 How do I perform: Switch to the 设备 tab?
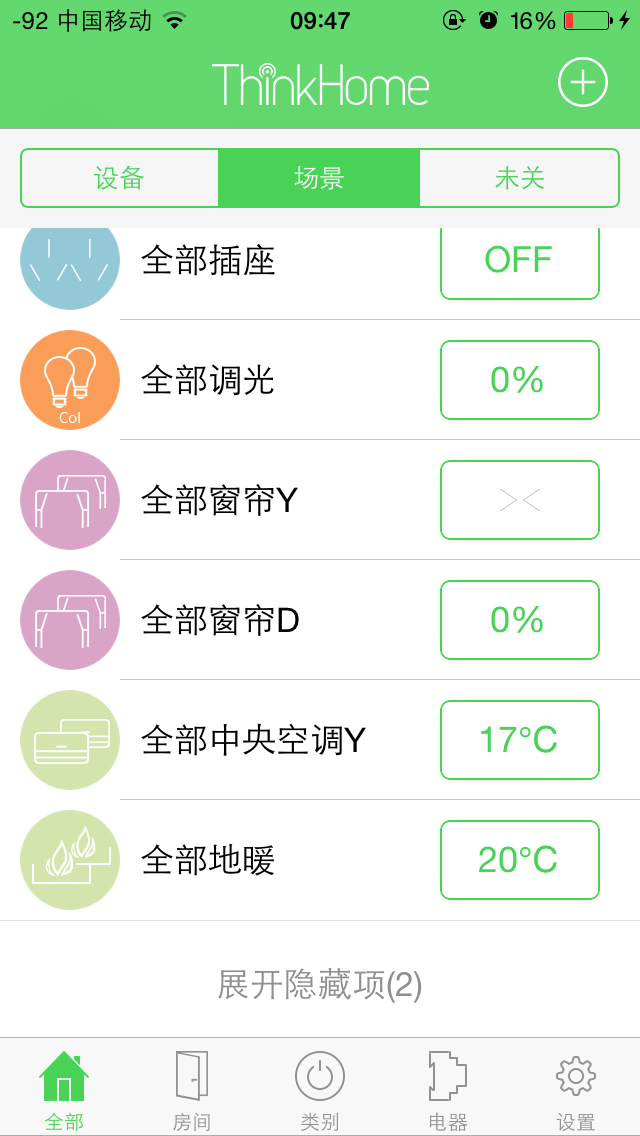[x=120, y=178]
